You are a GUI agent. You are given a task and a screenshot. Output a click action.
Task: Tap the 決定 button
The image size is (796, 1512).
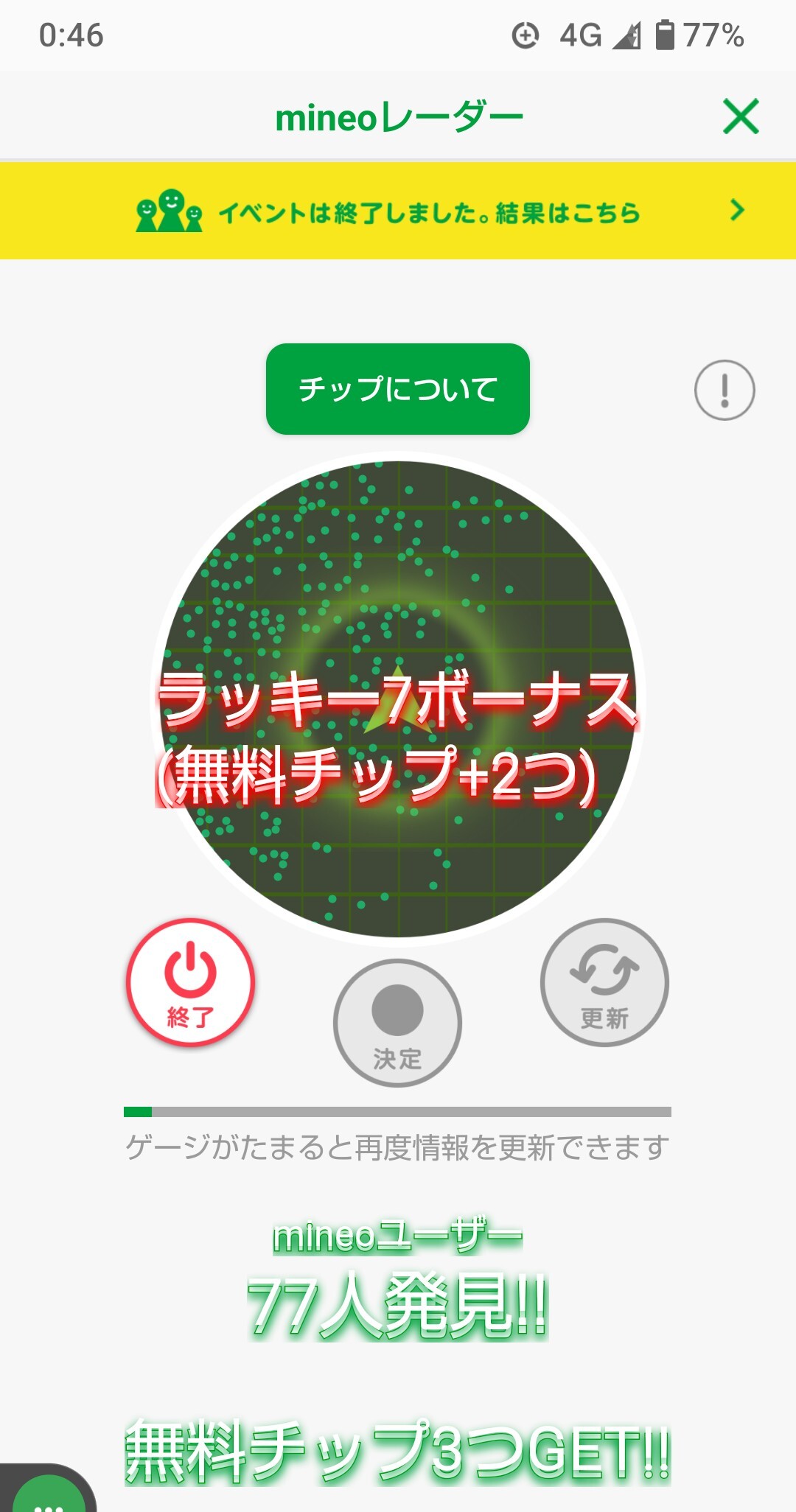(397, 1023)
